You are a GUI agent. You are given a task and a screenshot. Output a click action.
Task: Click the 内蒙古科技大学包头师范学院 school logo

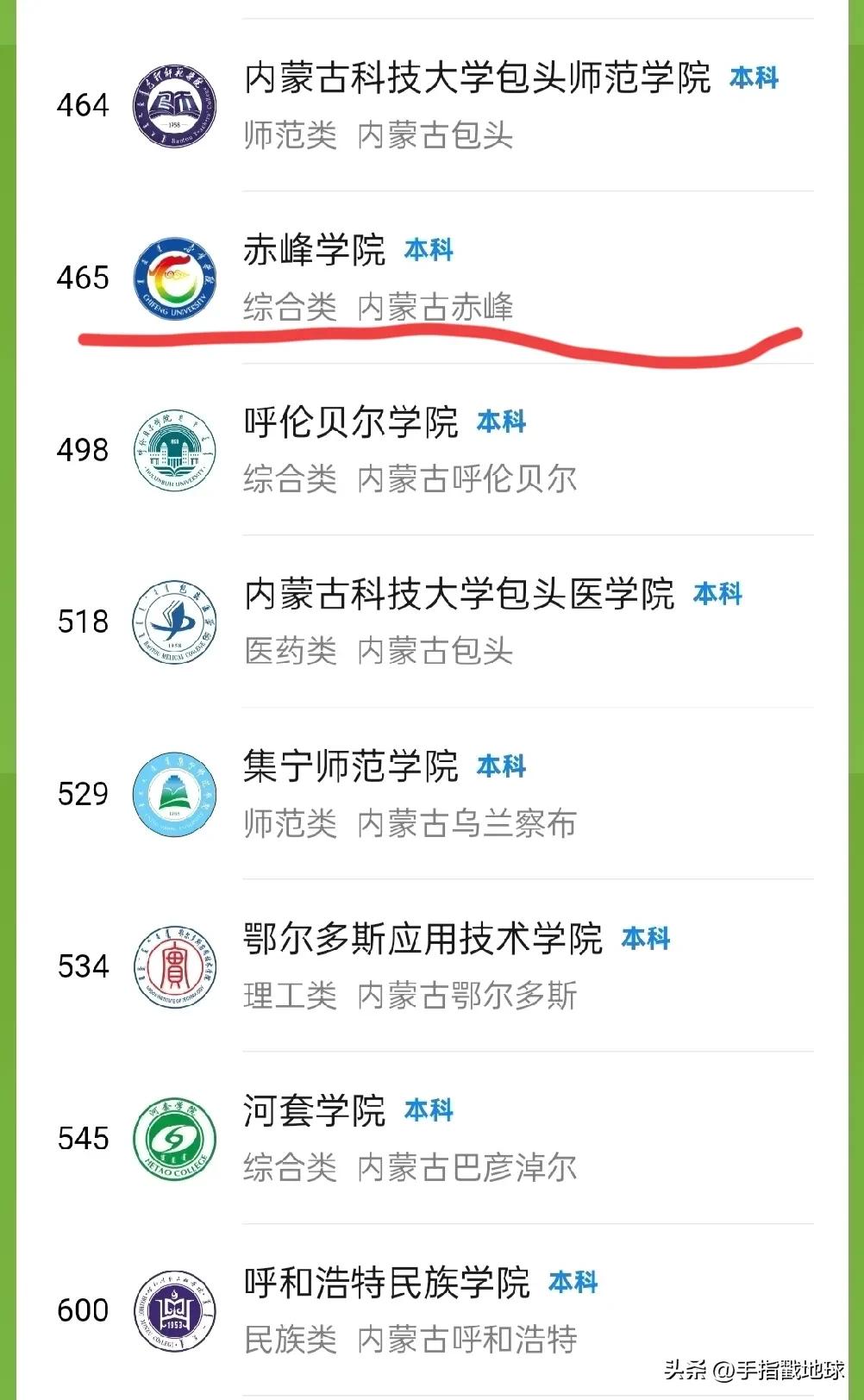(x=175, y=103)
